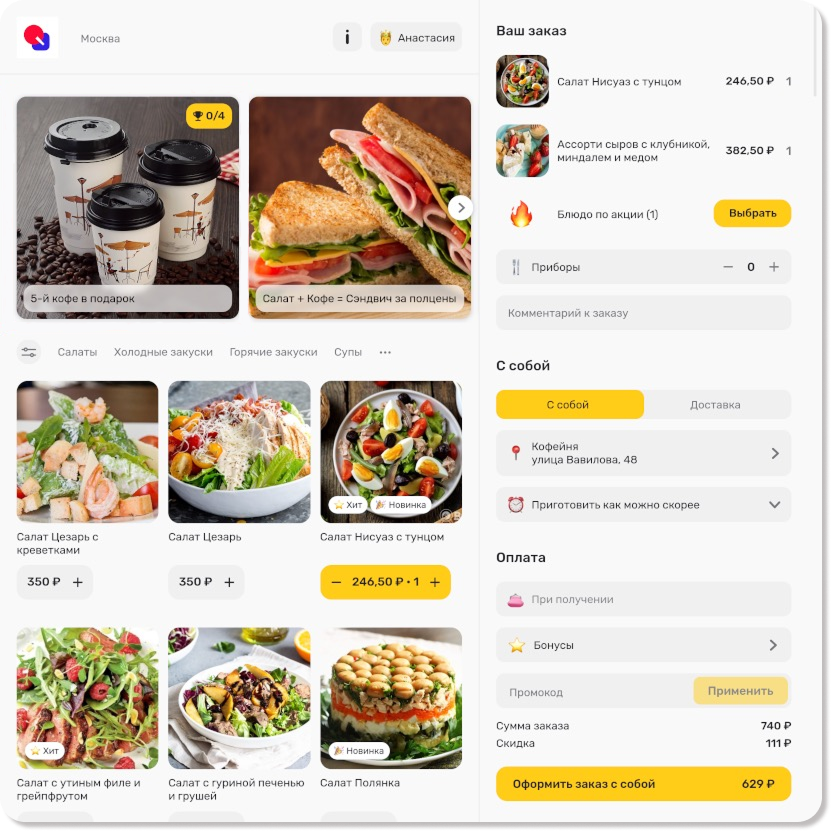The image size is (831, 831).
Task: Enter text in Комментарий к заказу field
Action: (643, 313)
